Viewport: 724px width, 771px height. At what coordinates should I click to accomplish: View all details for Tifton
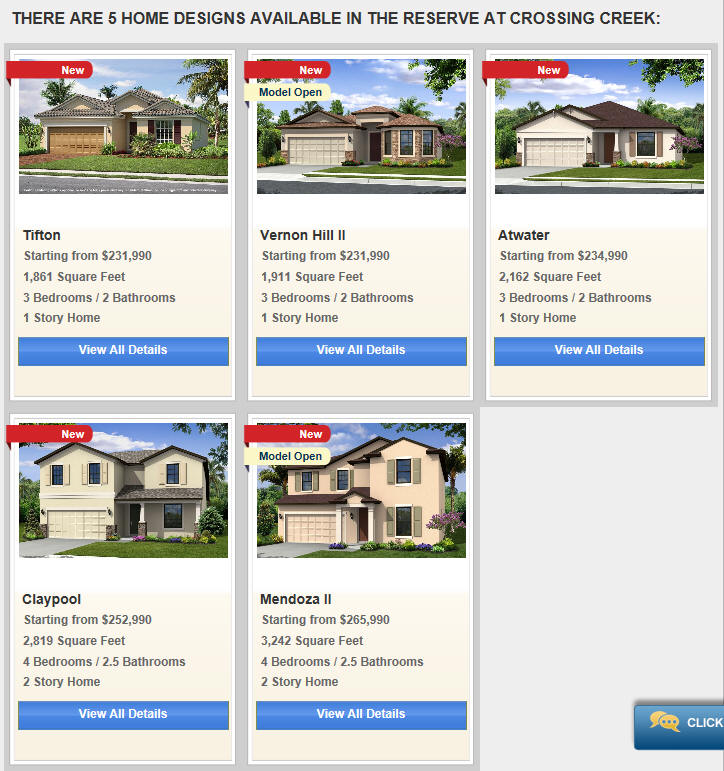pyautogui.click(x=123, y=351)
